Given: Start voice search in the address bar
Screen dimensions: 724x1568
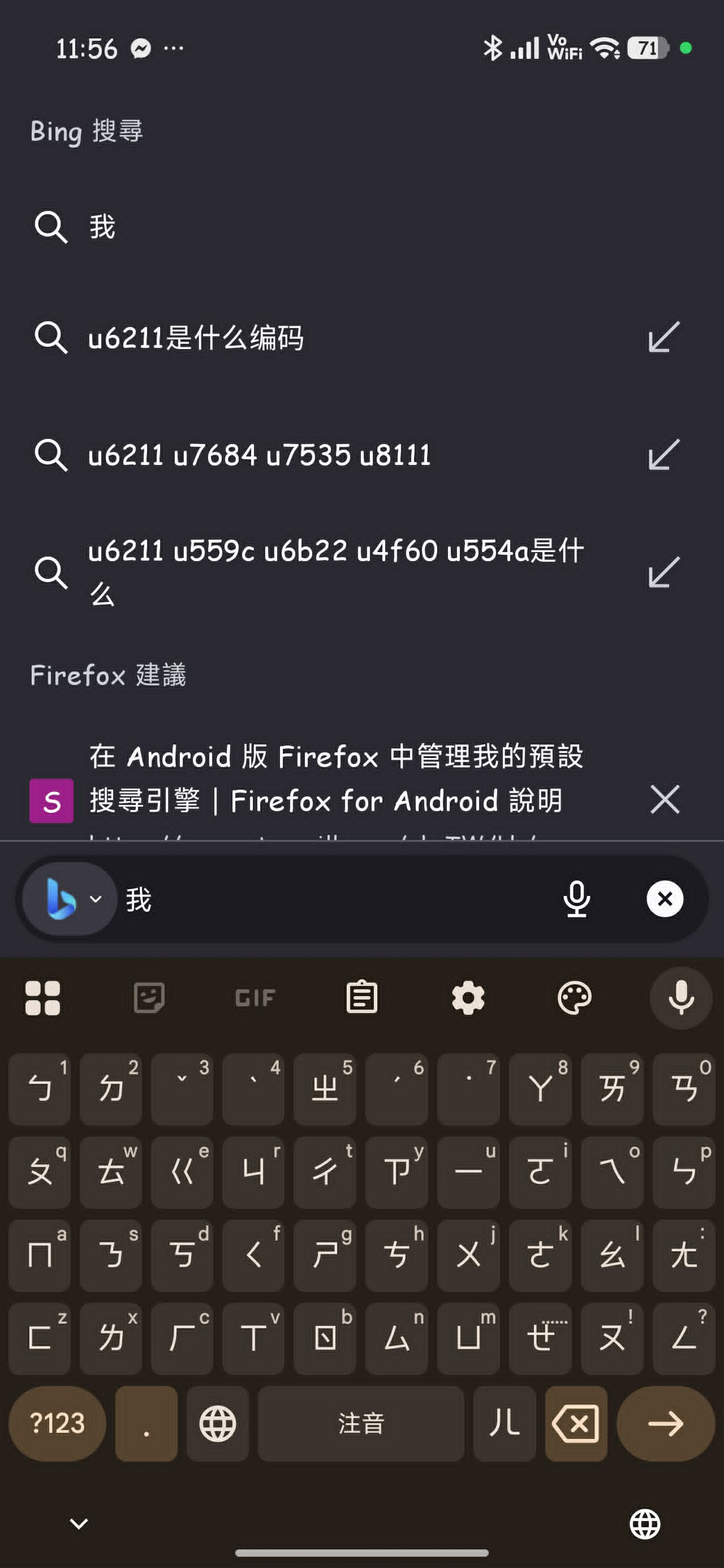Looking at the screenshot, I should tap(576, 899).
